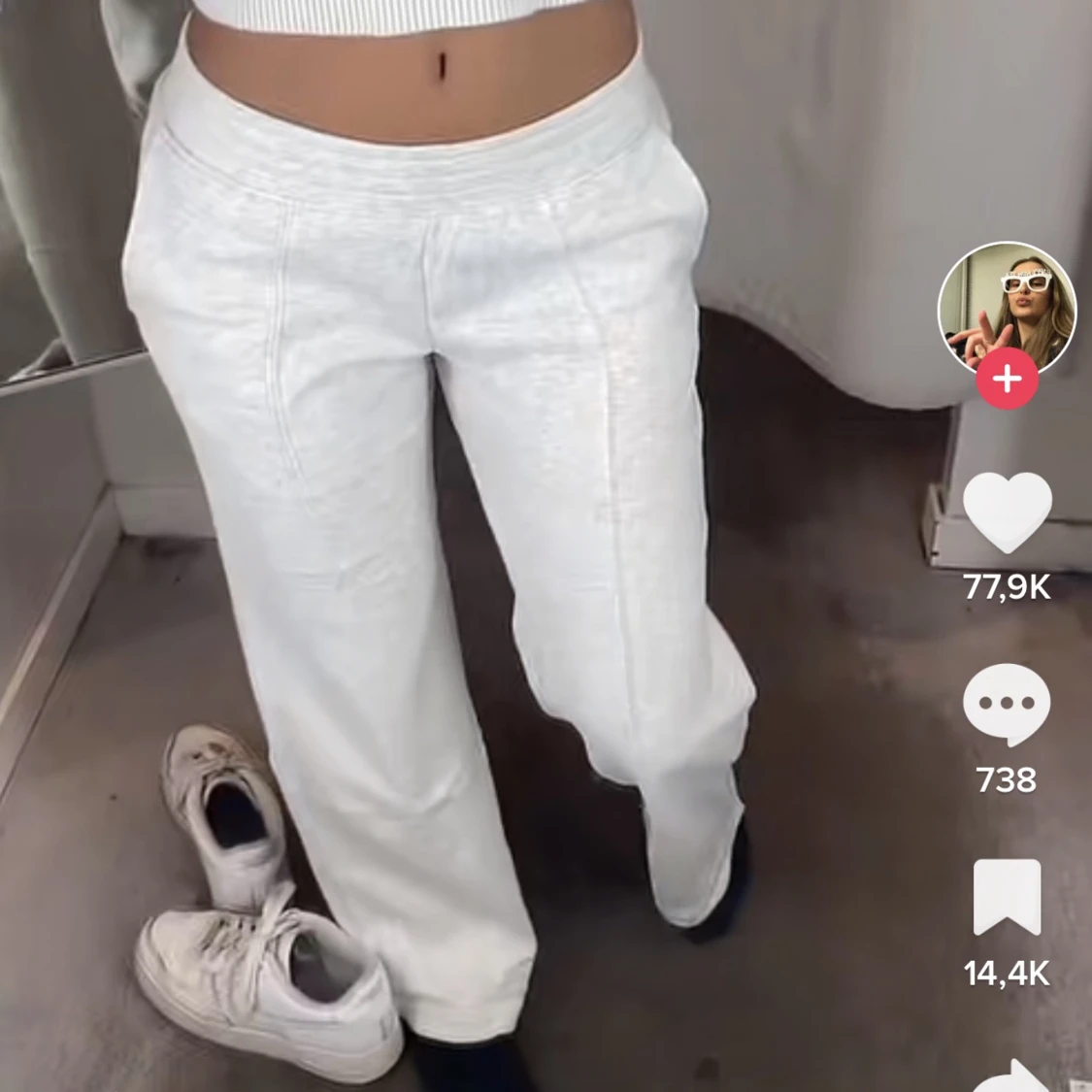
Task: Save this video to bookmarks
Action: pos(1007,897)
